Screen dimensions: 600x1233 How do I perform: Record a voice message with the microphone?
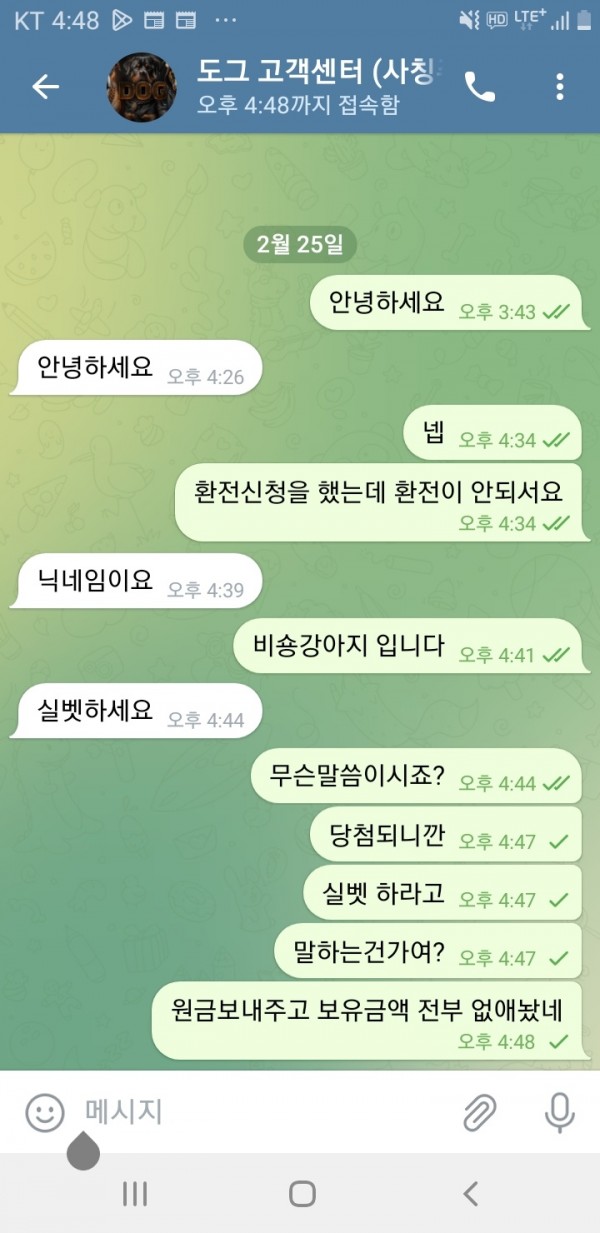click(x=558, y=1112)
